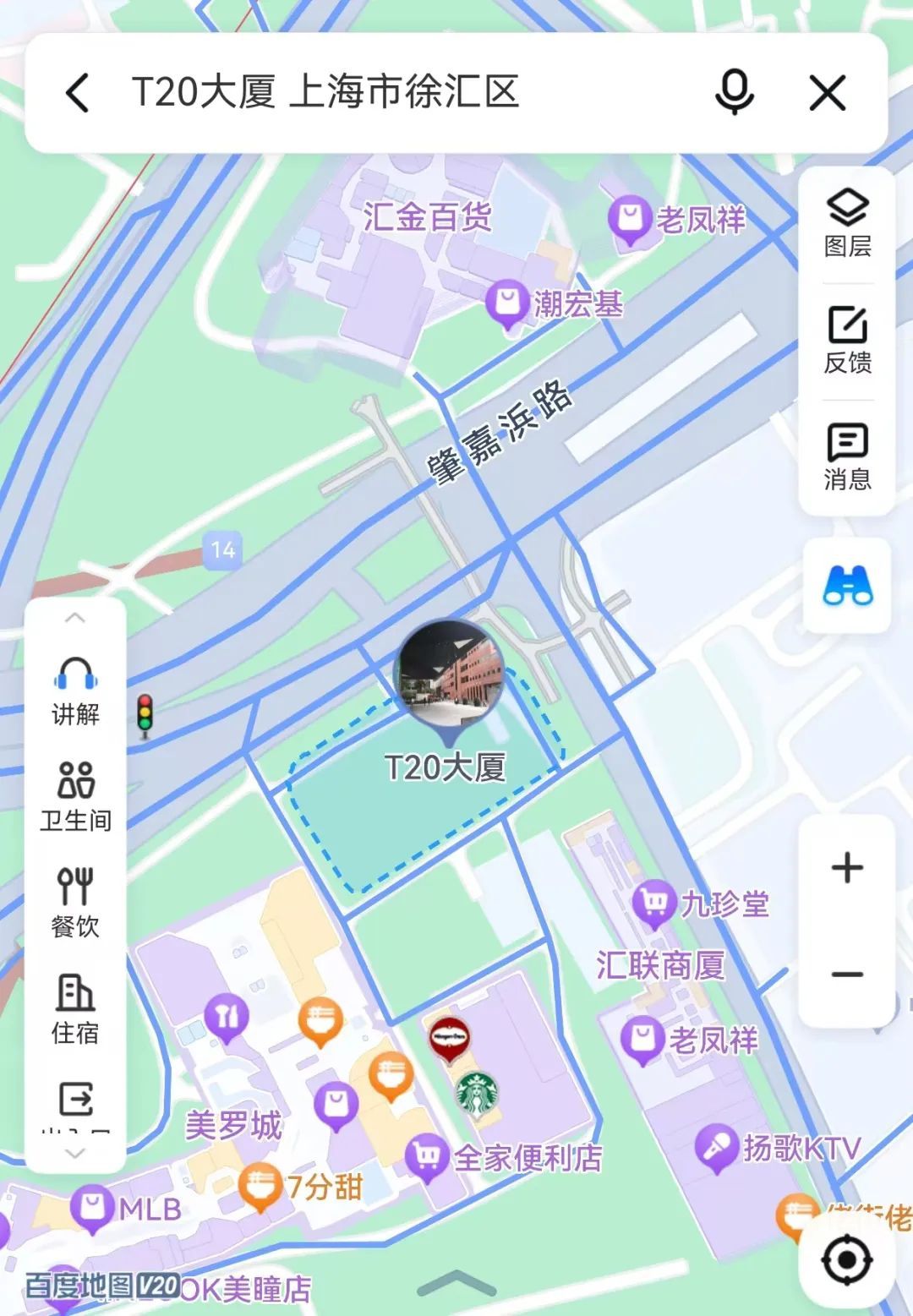Zoom in with the plus button
This screenshot has width=913, height=1316.
point(847,868)
